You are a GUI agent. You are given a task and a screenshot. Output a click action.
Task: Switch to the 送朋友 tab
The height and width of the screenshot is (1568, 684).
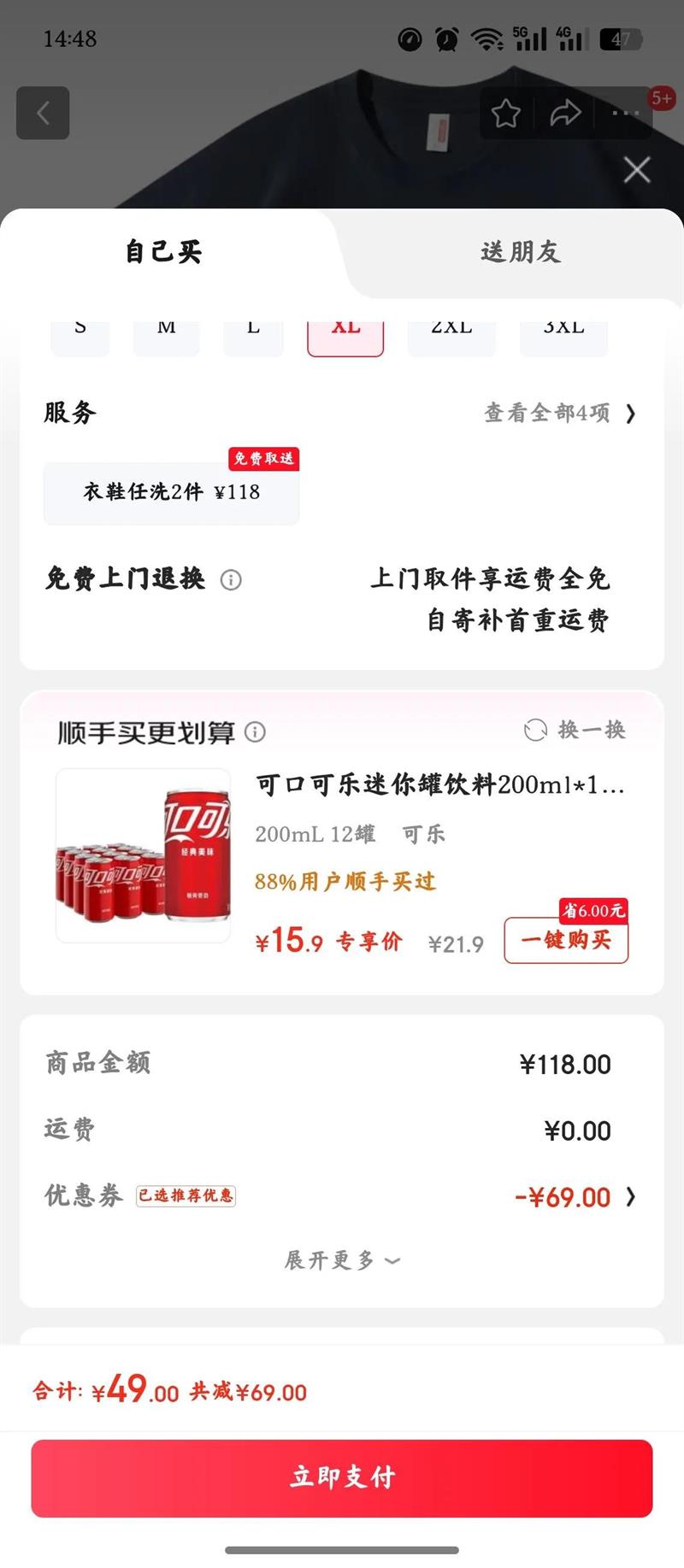coord(520,252)
